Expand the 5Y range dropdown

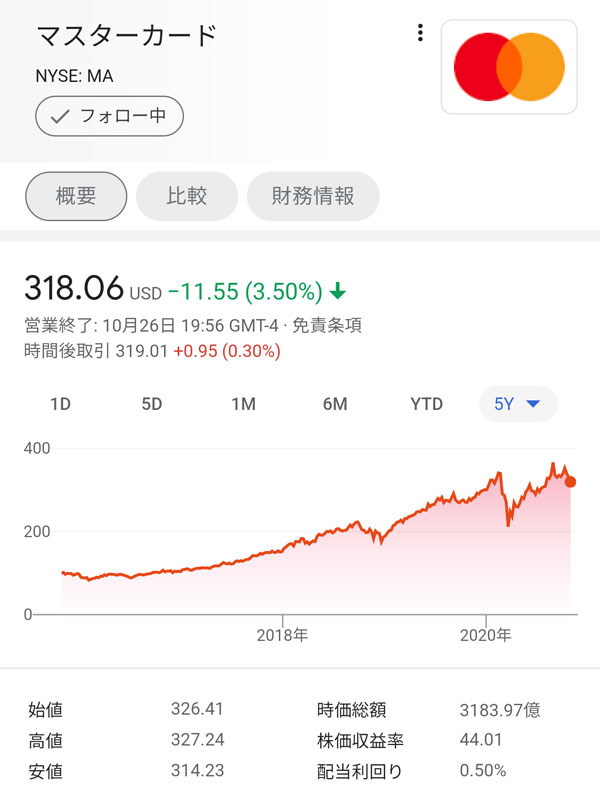[517, 404]
